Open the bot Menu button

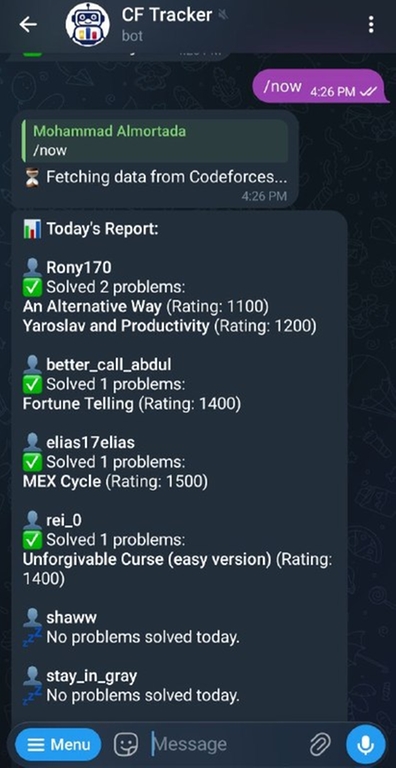coord(58,744)
